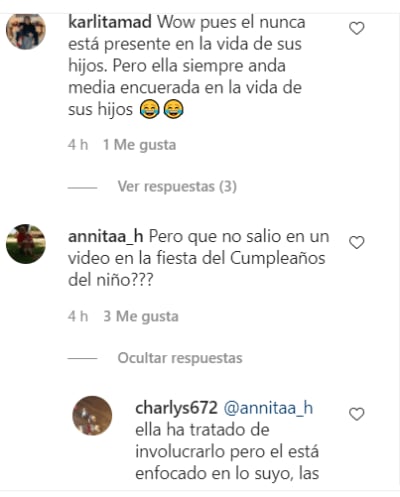View who liked annitaa_h's comment (3 Me gusta)
This screenshot has width=400, height=497.
(x=141, y=316)
